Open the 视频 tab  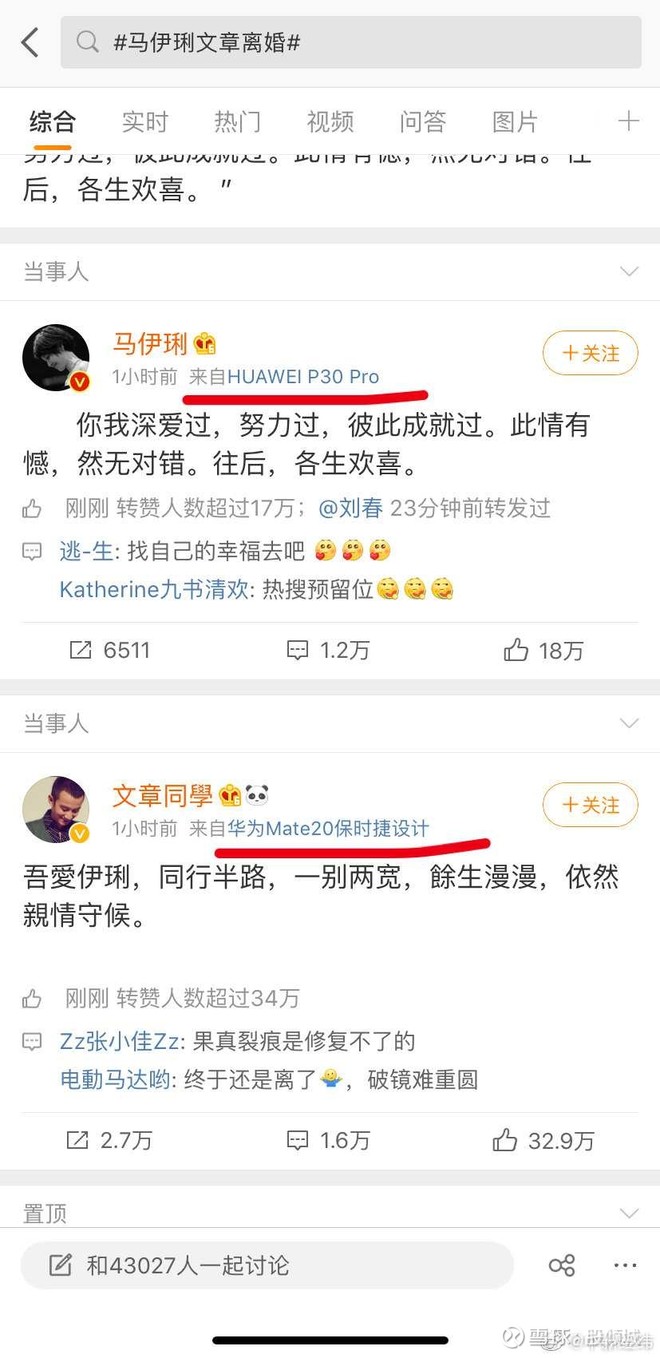click(330, 122)
